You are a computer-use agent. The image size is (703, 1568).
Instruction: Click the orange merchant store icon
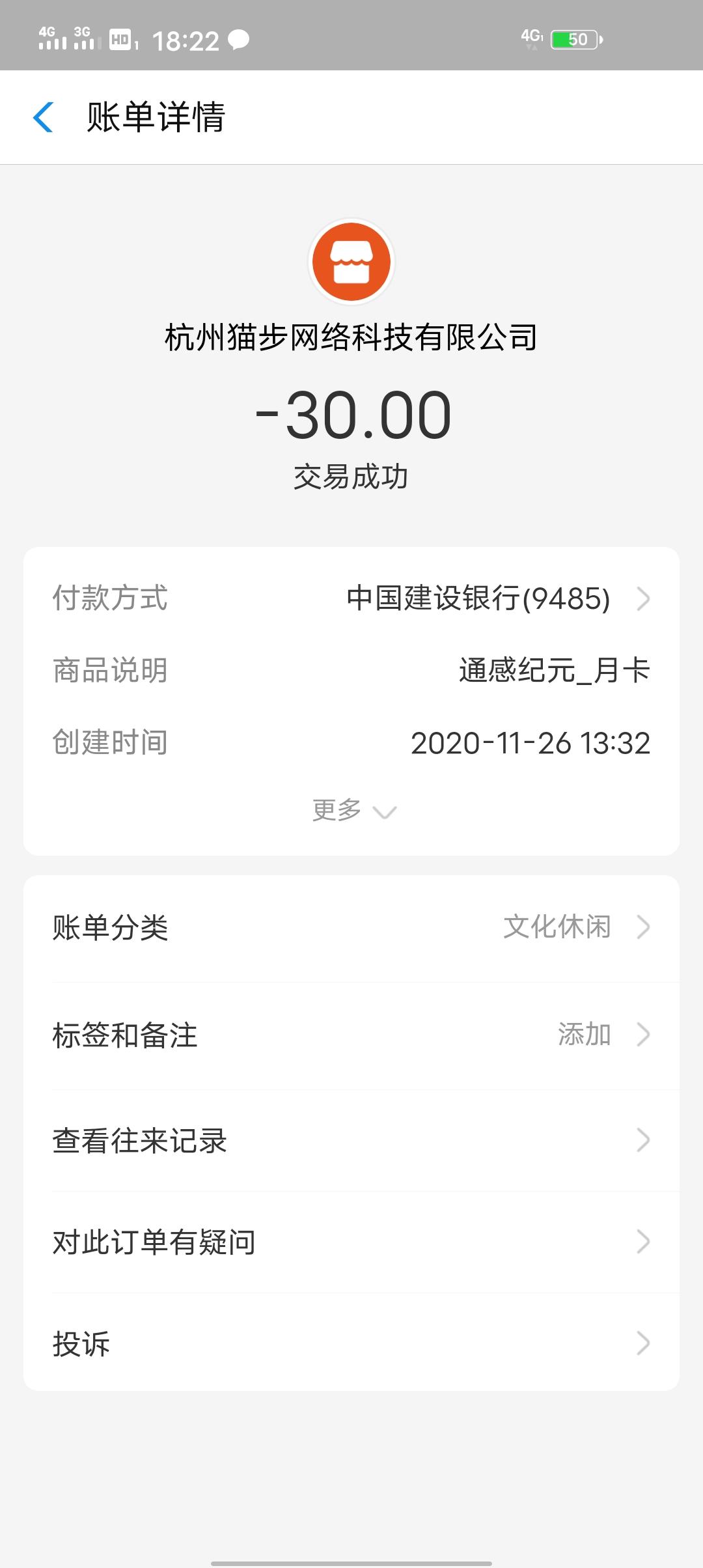351,261
